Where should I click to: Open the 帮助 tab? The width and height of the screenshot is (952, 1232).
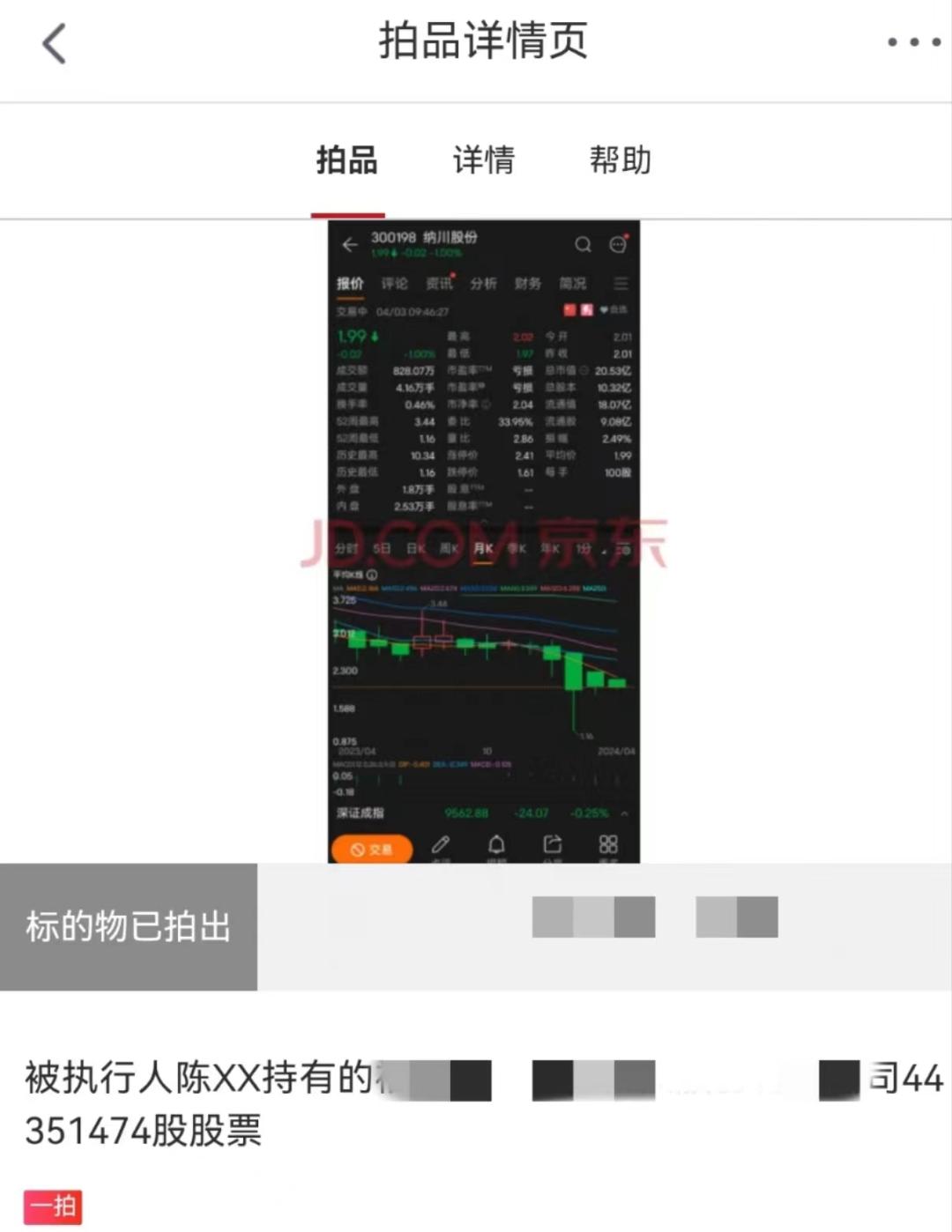coord(620,160)
